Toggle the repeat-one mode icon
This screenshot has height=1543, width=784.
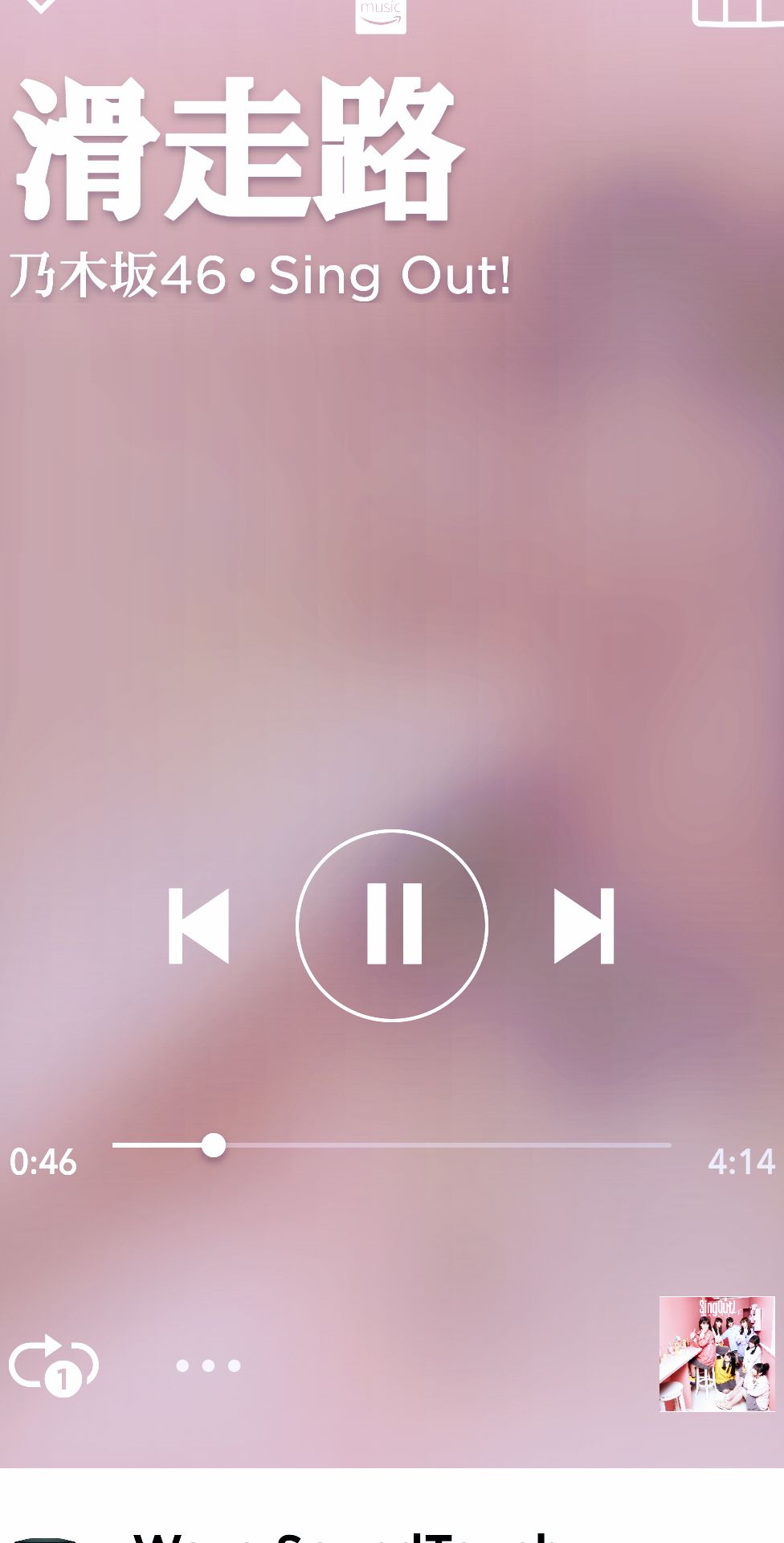pos(53,1365)
